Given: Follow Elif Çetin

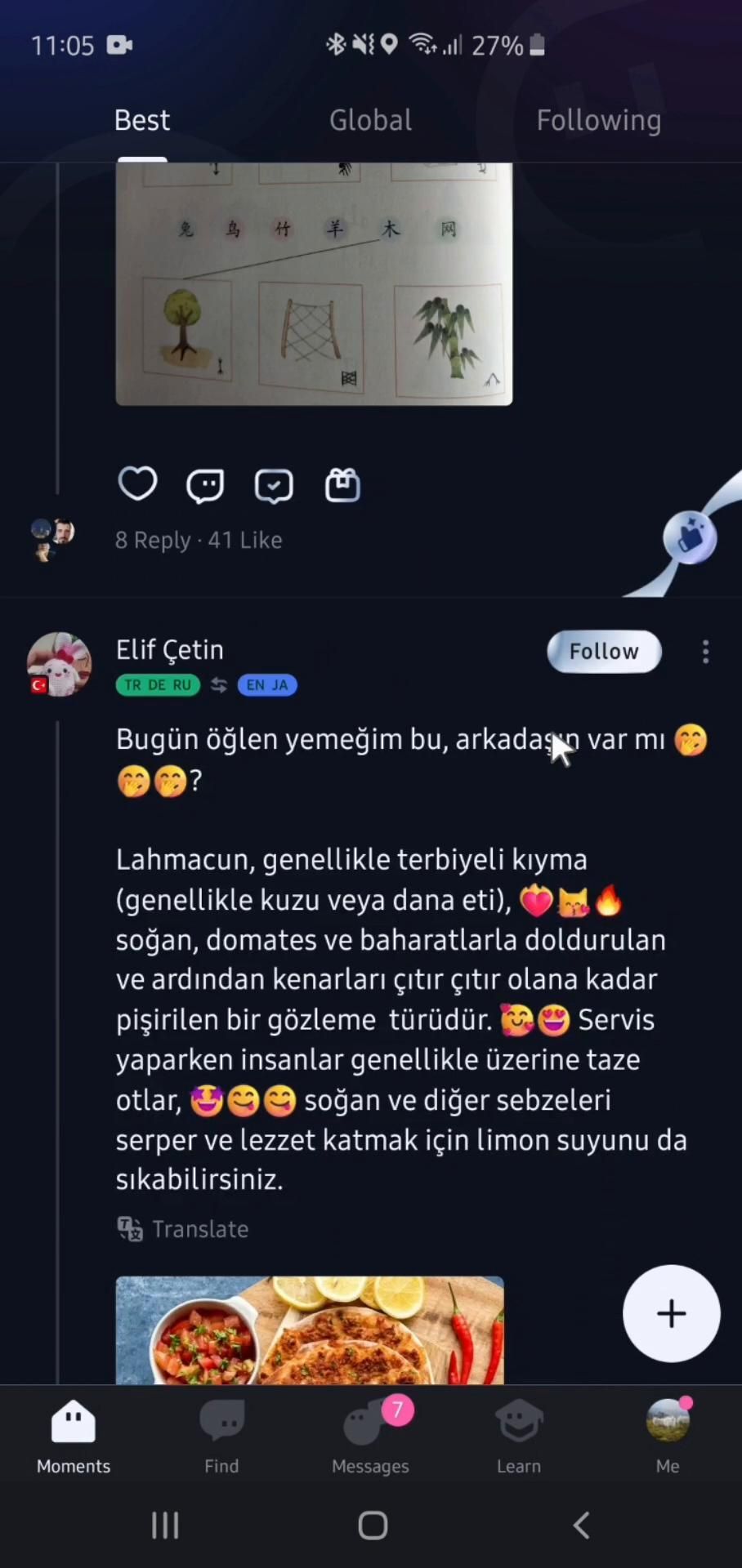Looking at the screenshot, I should pos(604,651).
